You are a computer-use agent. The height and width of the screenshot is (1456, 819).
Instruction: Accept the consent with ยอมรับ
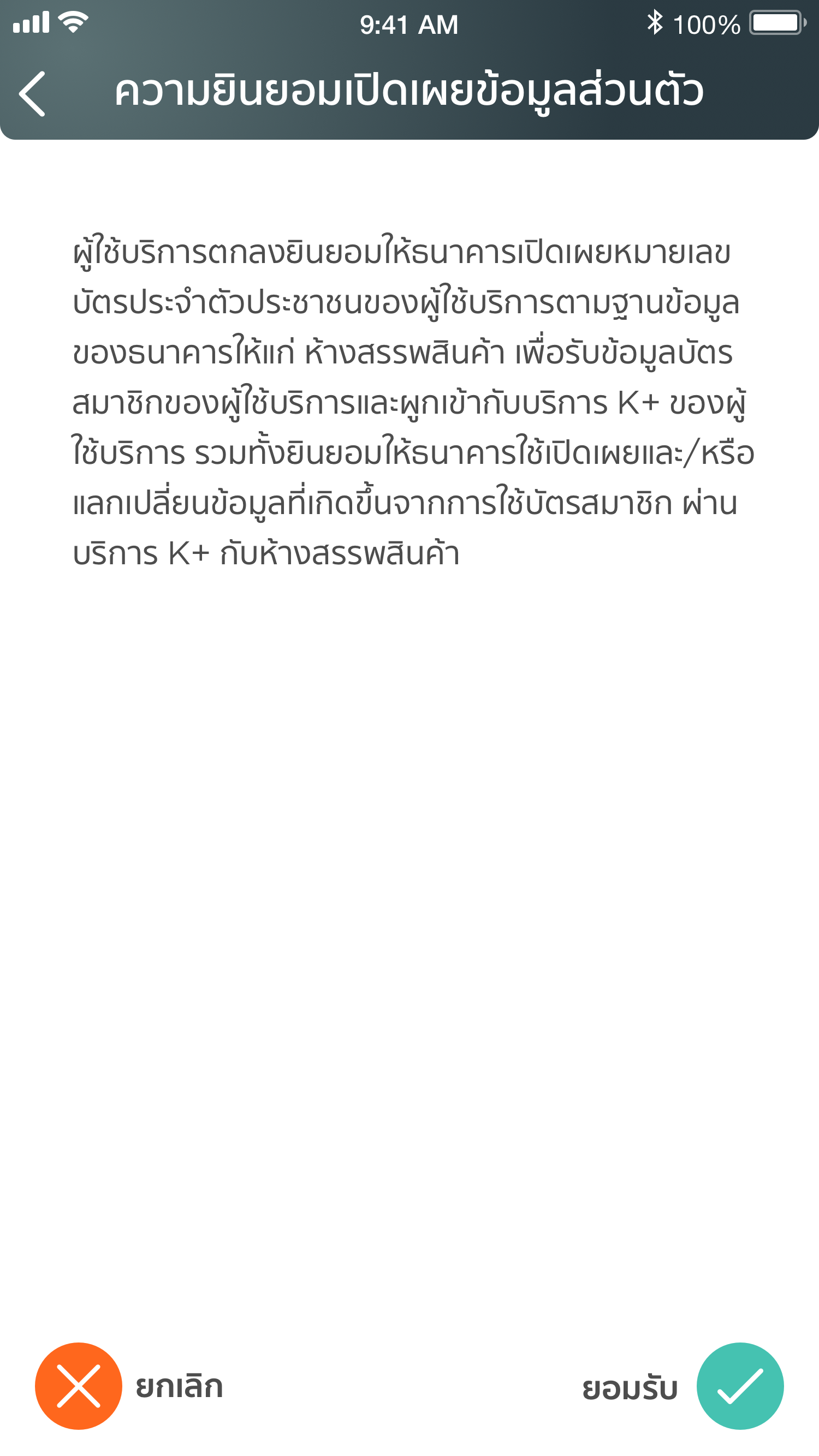tap(739, 1386)
